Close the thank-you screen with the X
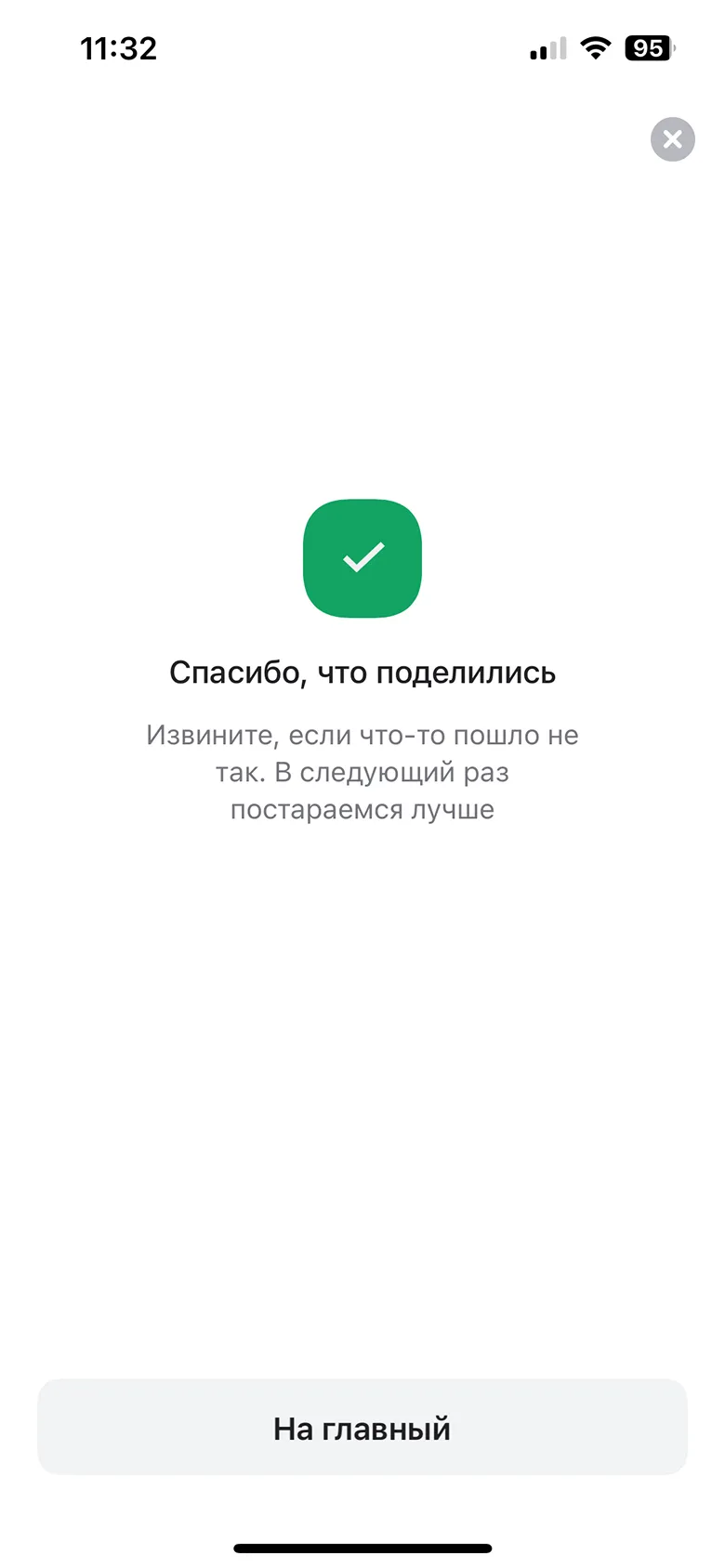Screen dimensions: 725x1568 point(673,139)
